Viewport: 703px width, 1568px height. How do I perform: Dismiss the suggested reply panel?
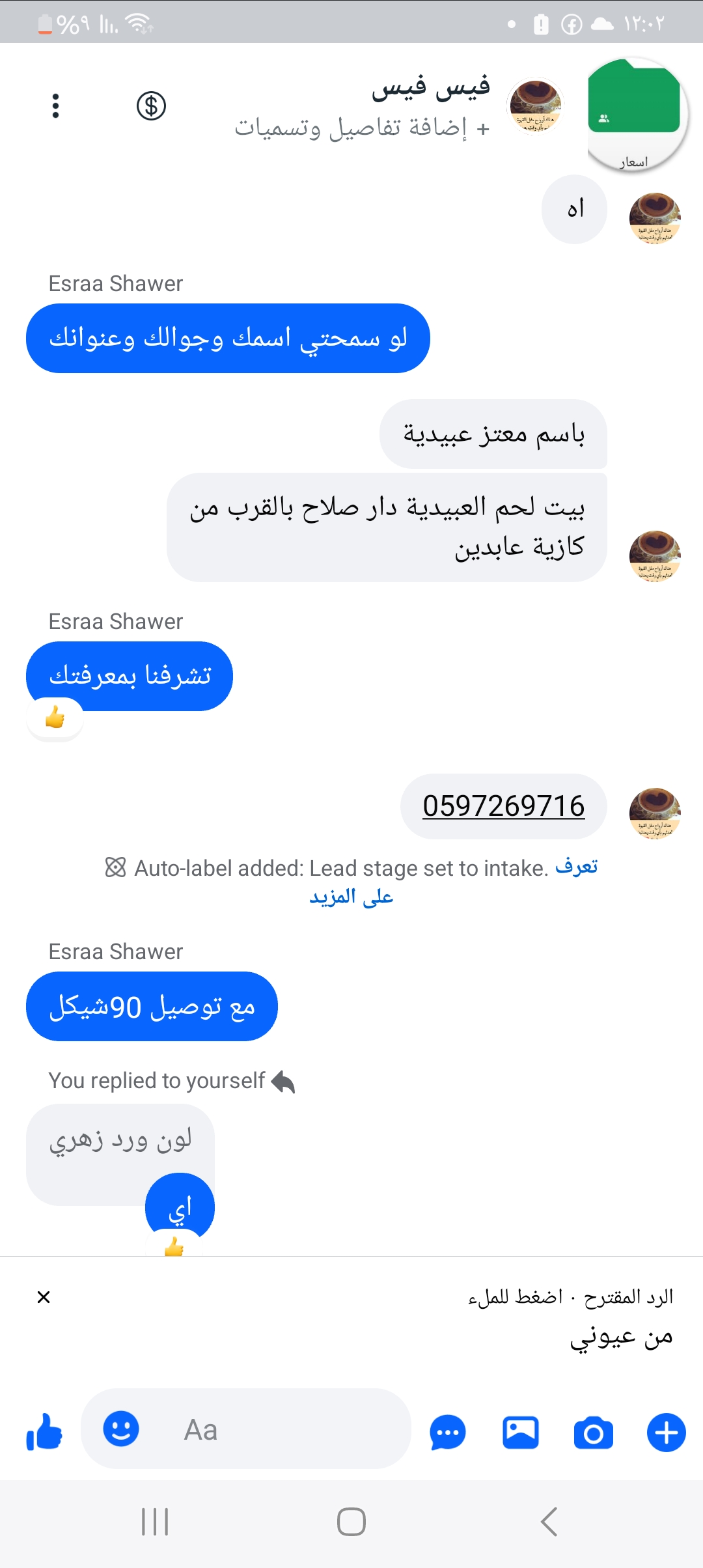(x=44, y=1297)
